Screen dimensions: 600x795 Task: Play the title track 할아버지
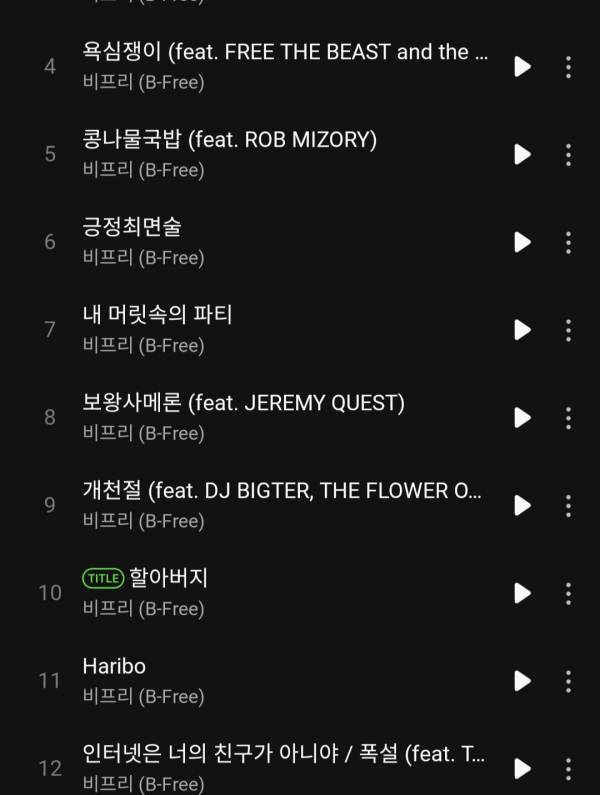[x=522, y=593]
